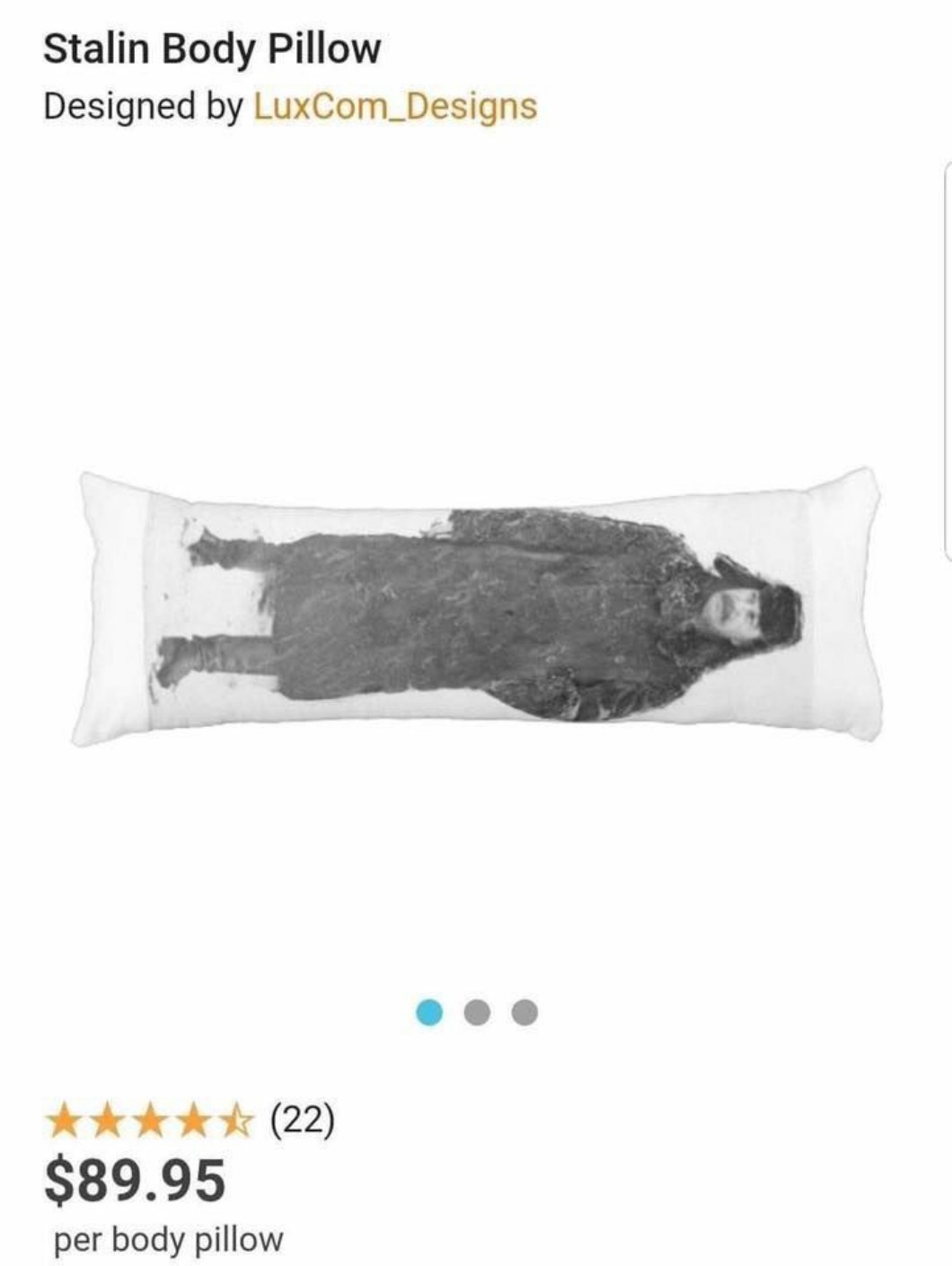The height and width of the screenshot is (1266, 952).
Task: Jump to the second image dot
Action: [x=478, y=1013]
